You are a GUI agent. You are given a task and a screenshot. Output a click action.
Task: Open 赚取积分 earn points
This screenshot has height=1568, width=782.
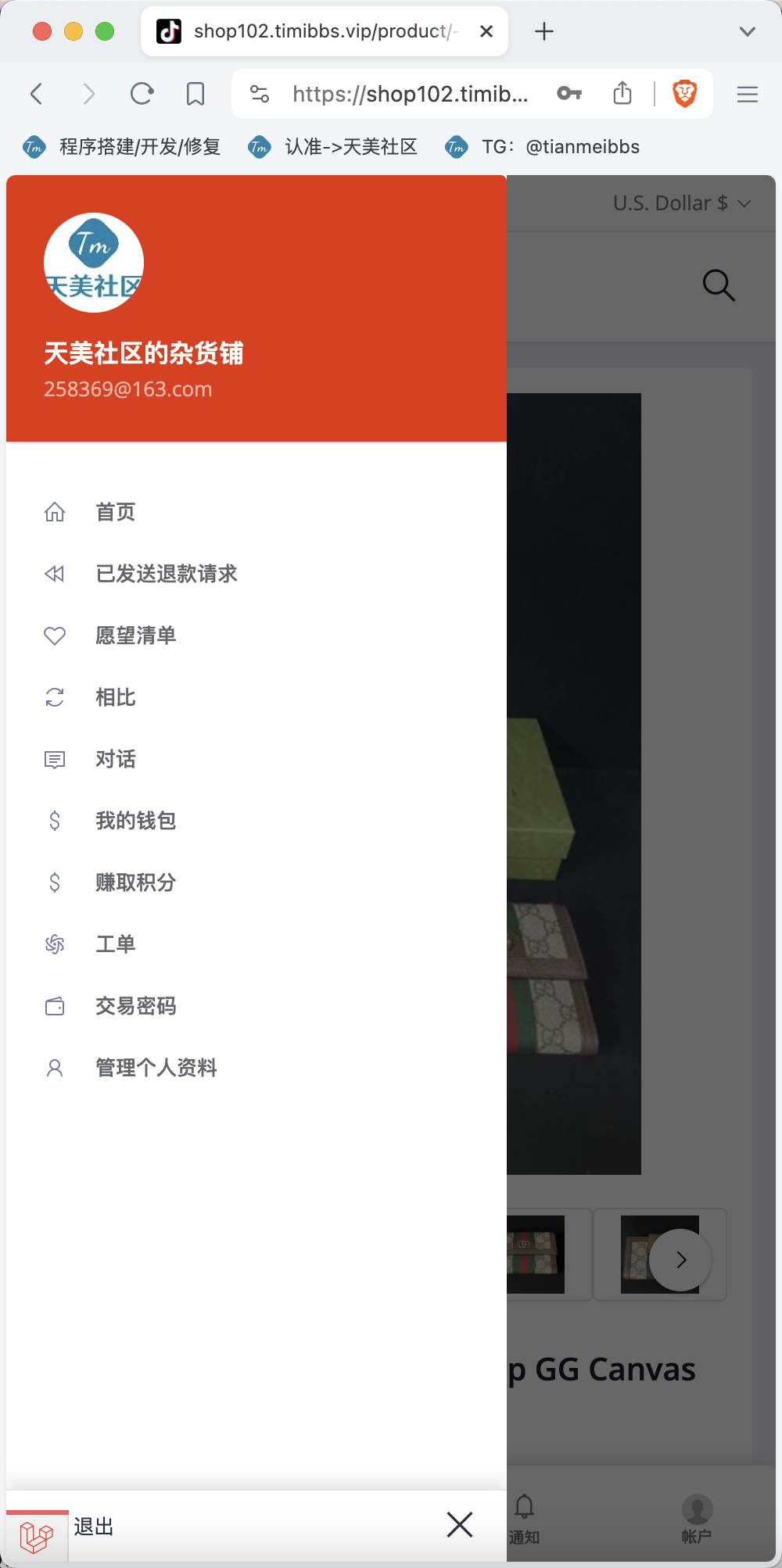coord(135,882)
